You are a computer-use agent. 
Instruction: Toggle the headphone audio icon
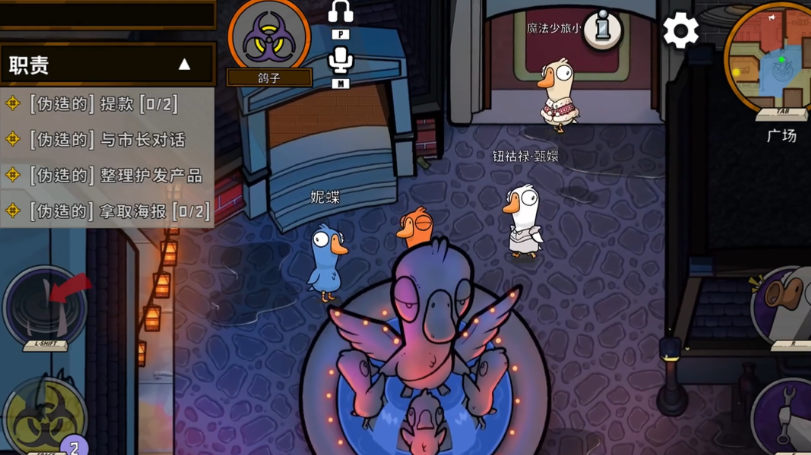point(340,12)
